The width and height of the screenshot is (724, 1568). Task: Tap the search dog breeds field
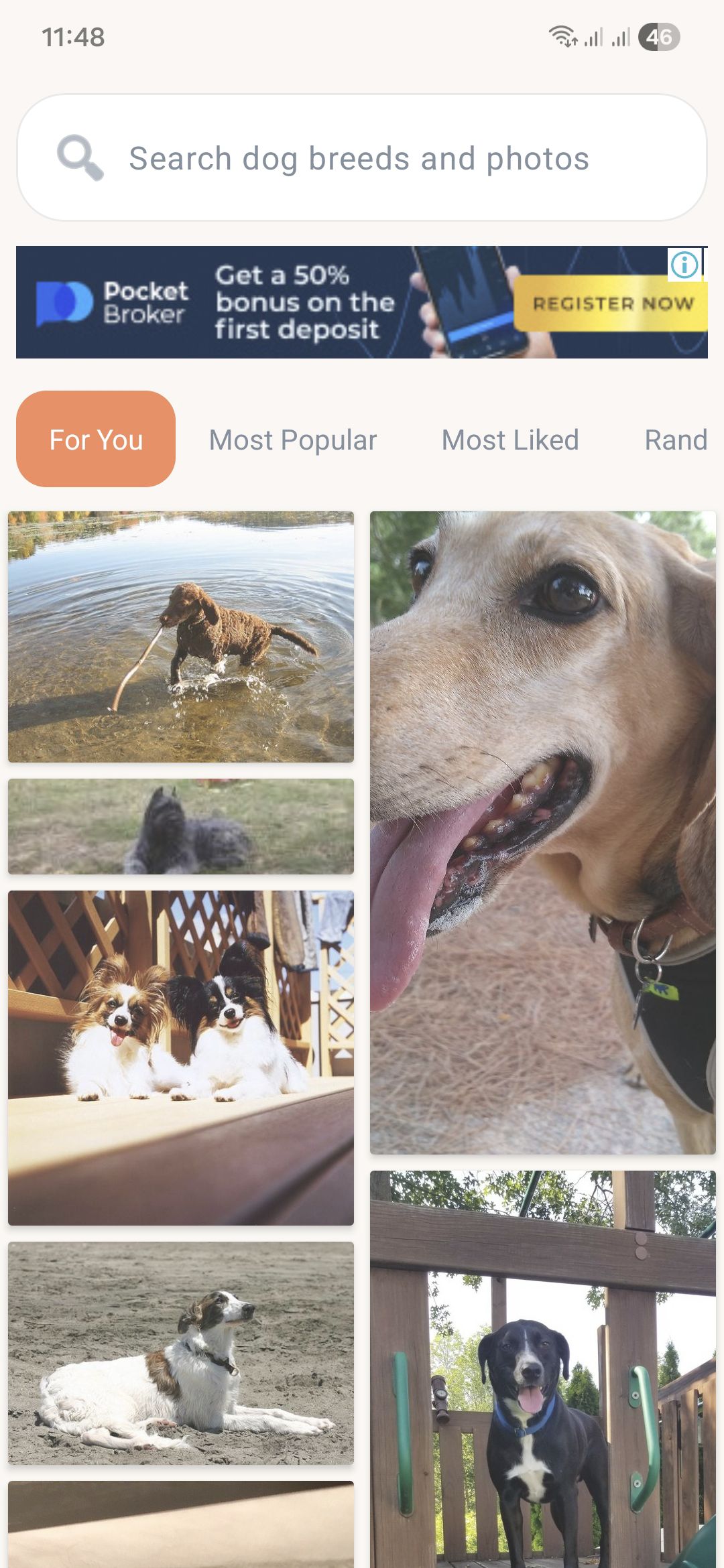(359, 159)
